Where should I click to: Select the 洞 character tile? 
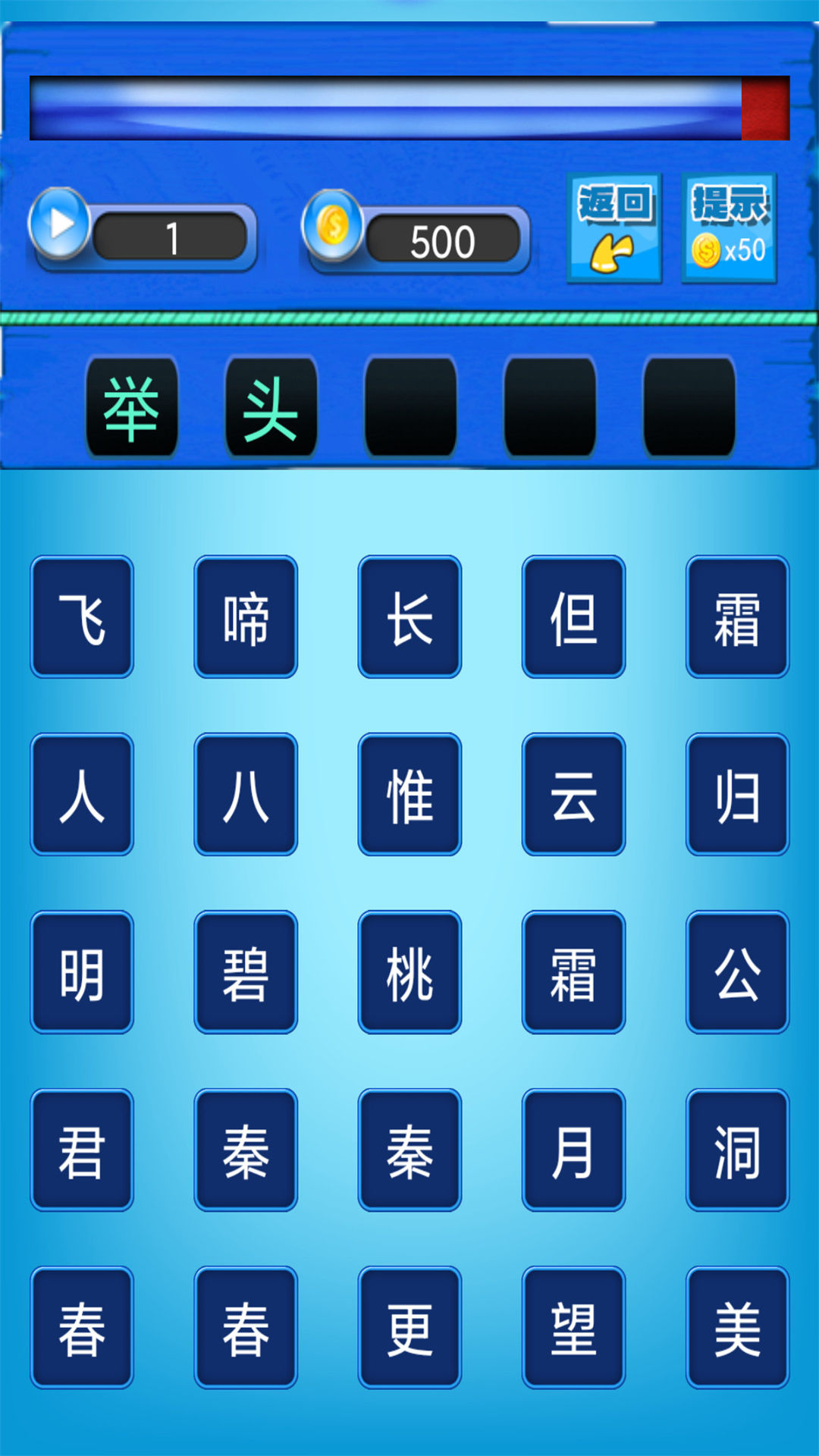[737, 1150]
